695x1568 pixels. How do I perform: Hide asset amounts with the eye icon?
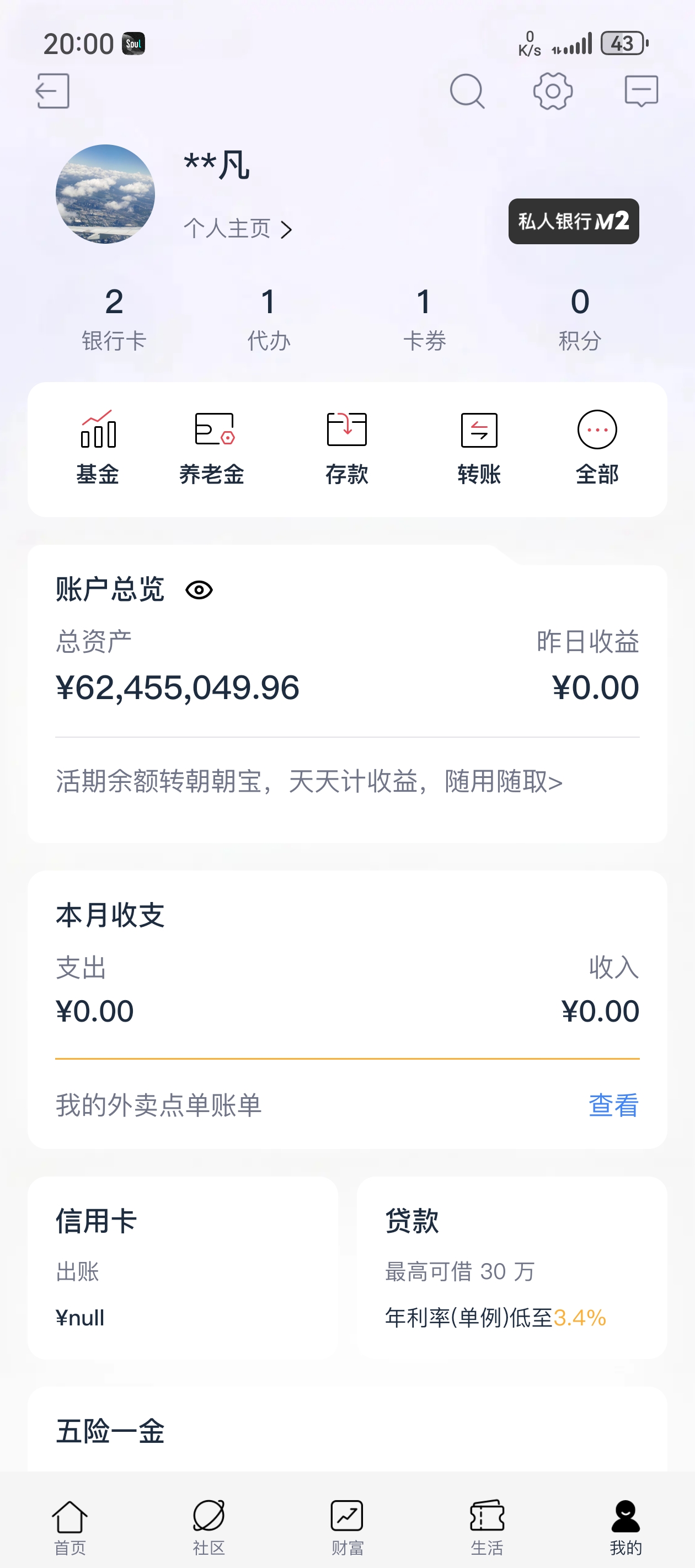tap(199, 590)
